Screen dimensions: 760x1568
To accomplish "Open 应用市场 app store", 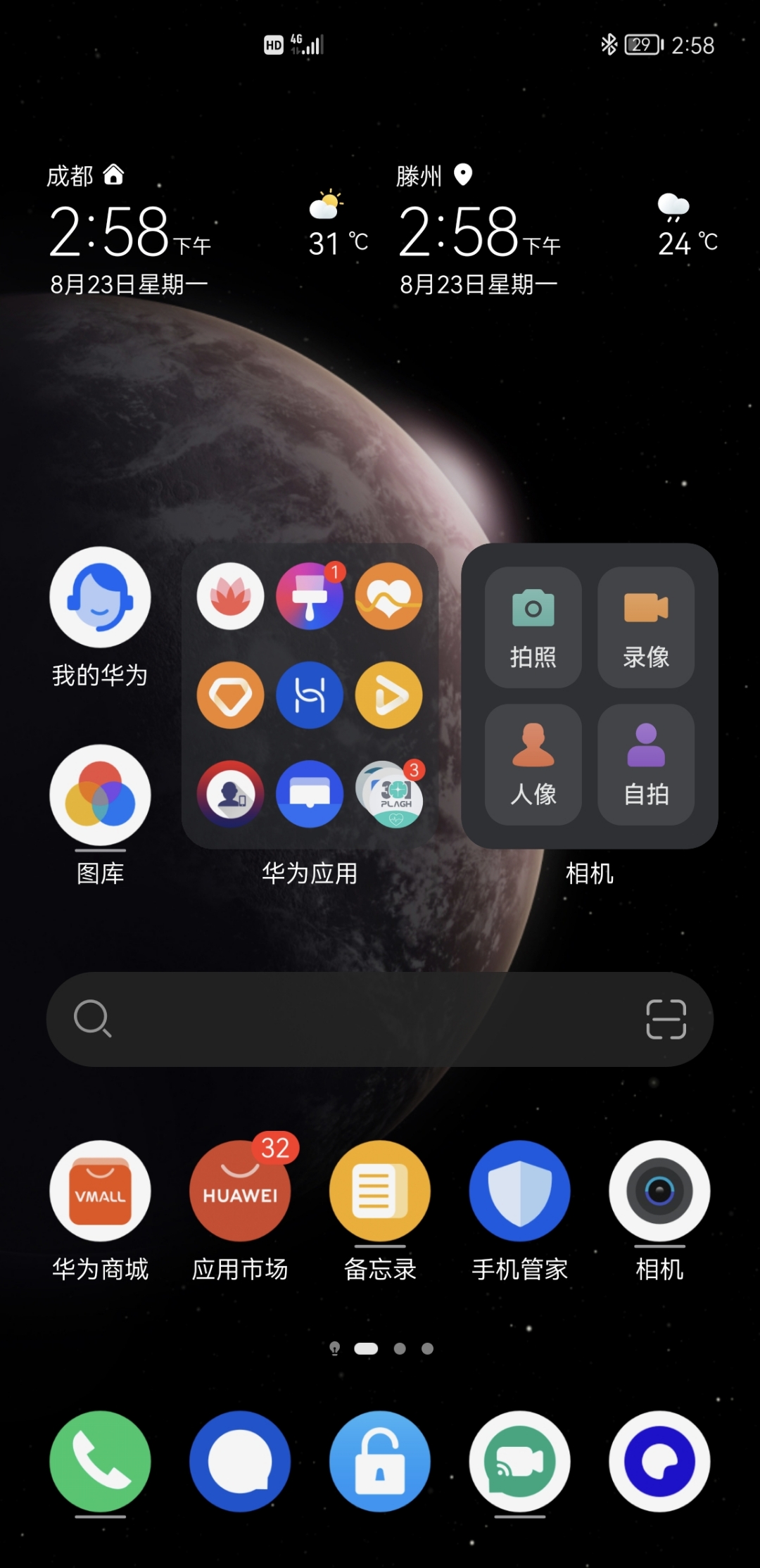I will coord(240,1191).
